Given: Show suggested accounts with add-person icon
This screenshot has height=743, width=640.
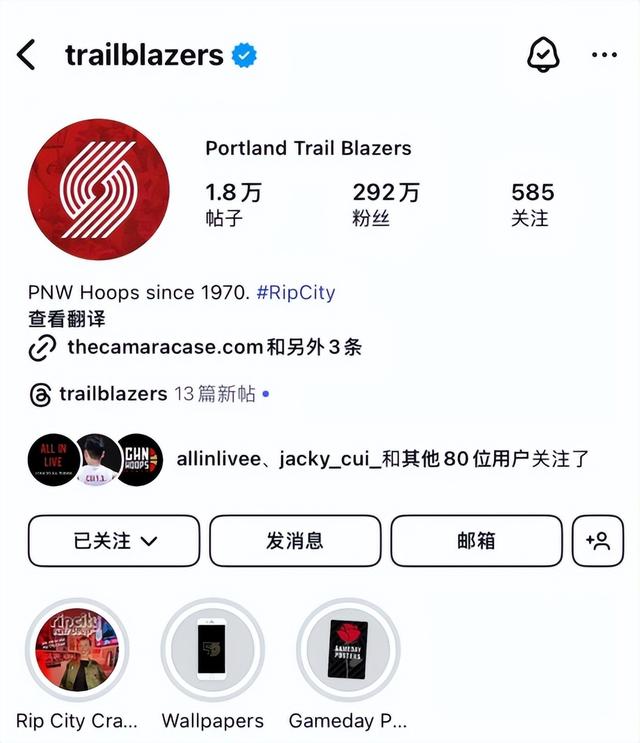Looking at the screenshot, I should [x=597, y=541].
